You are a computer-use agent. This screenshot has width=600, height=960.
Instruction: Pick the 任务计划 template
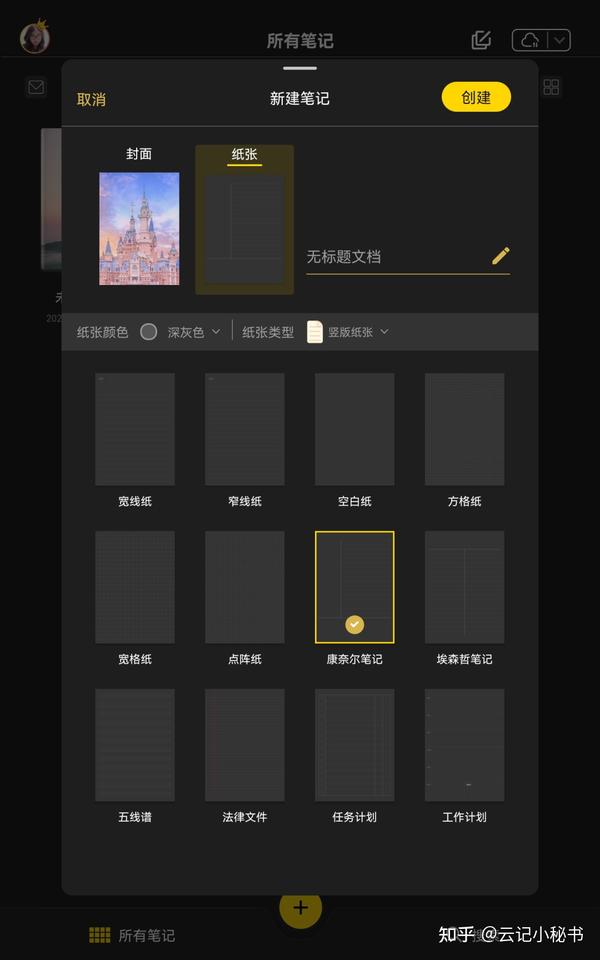(x=354, y=745)
